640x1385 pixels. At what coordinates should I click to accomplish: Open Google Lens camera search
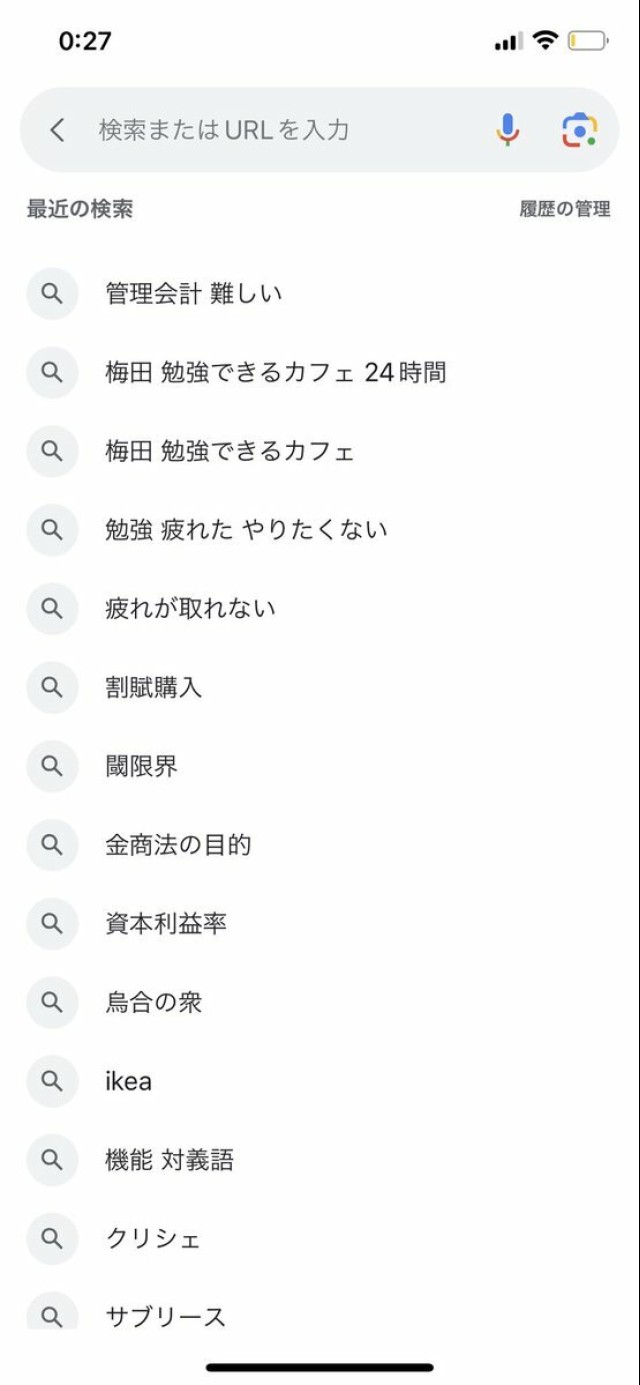pos(579,130)
